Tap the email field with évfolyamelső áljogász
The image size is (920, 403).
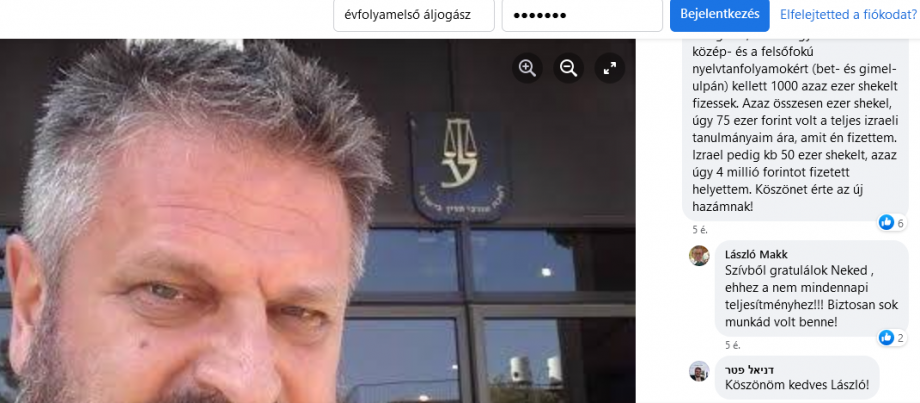413,15
